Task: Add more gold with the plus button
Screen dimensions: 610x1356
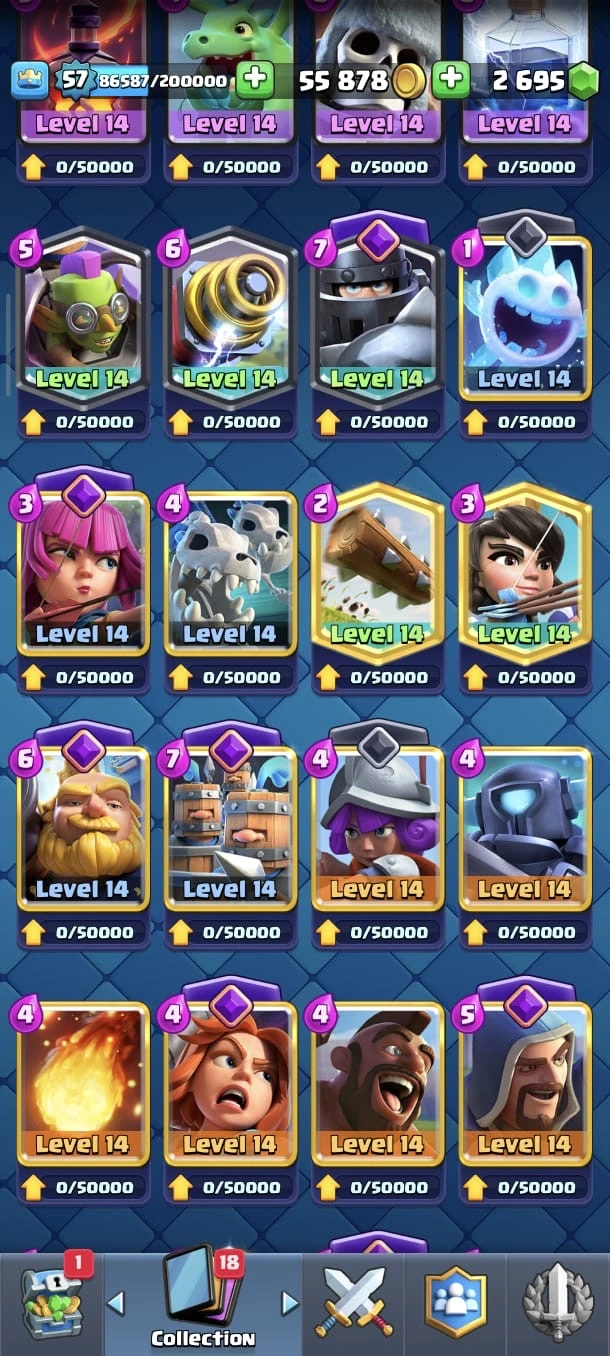Action: pyautogui.click(x=451, y=80)
